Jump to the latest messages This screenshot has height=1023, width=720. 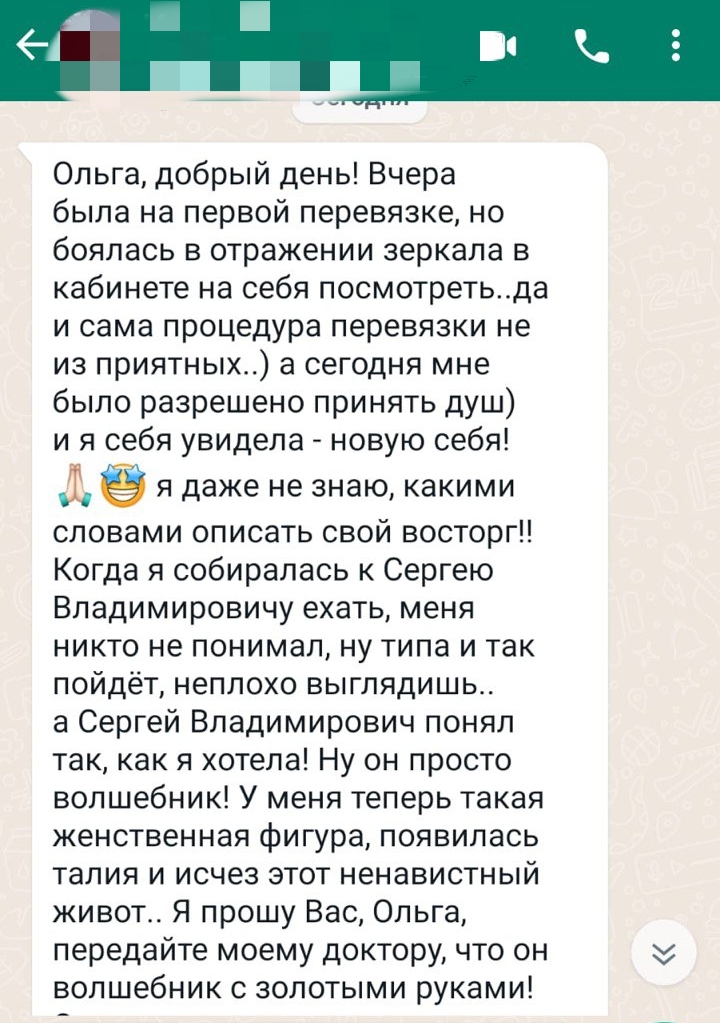coord(664,954)
